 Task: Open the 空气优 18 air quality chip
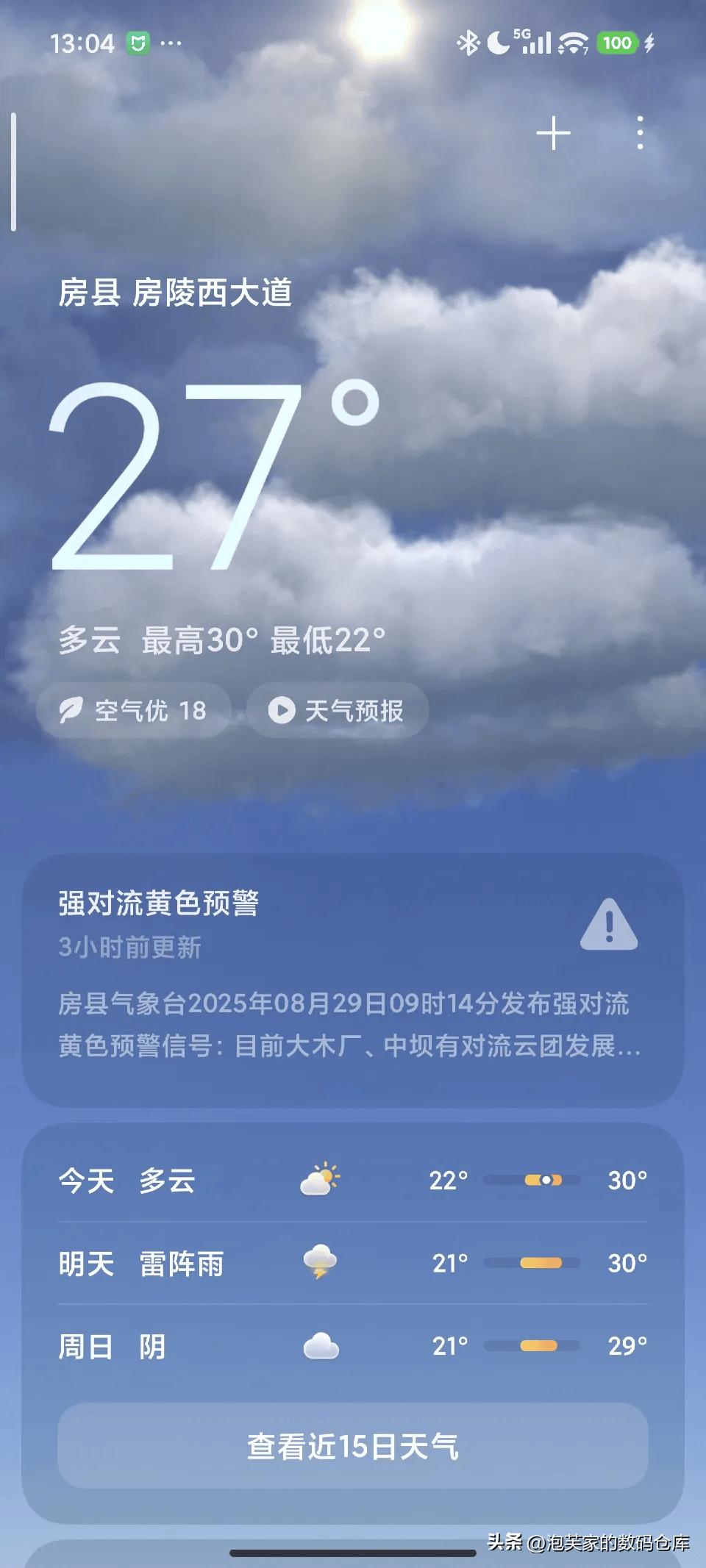[x=134, y=710]
